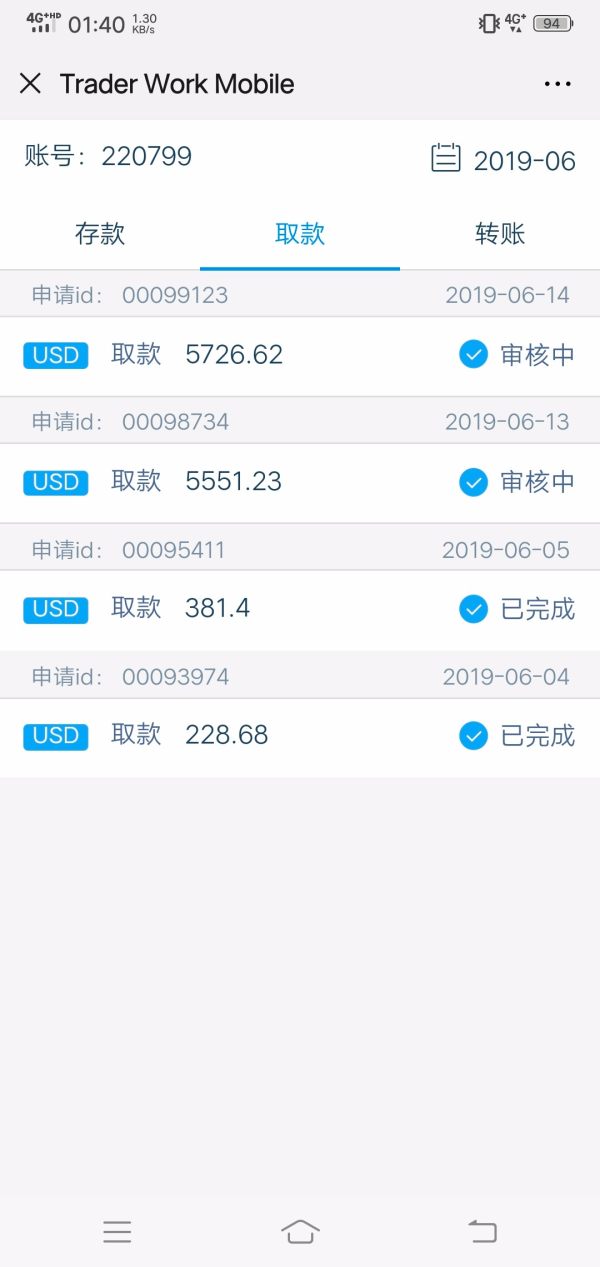Image resolution: width=600 pixels, height=1267 pixels.
Task: View the 381.4 USD withdrawal record
Action: click(x=300, y=609)
